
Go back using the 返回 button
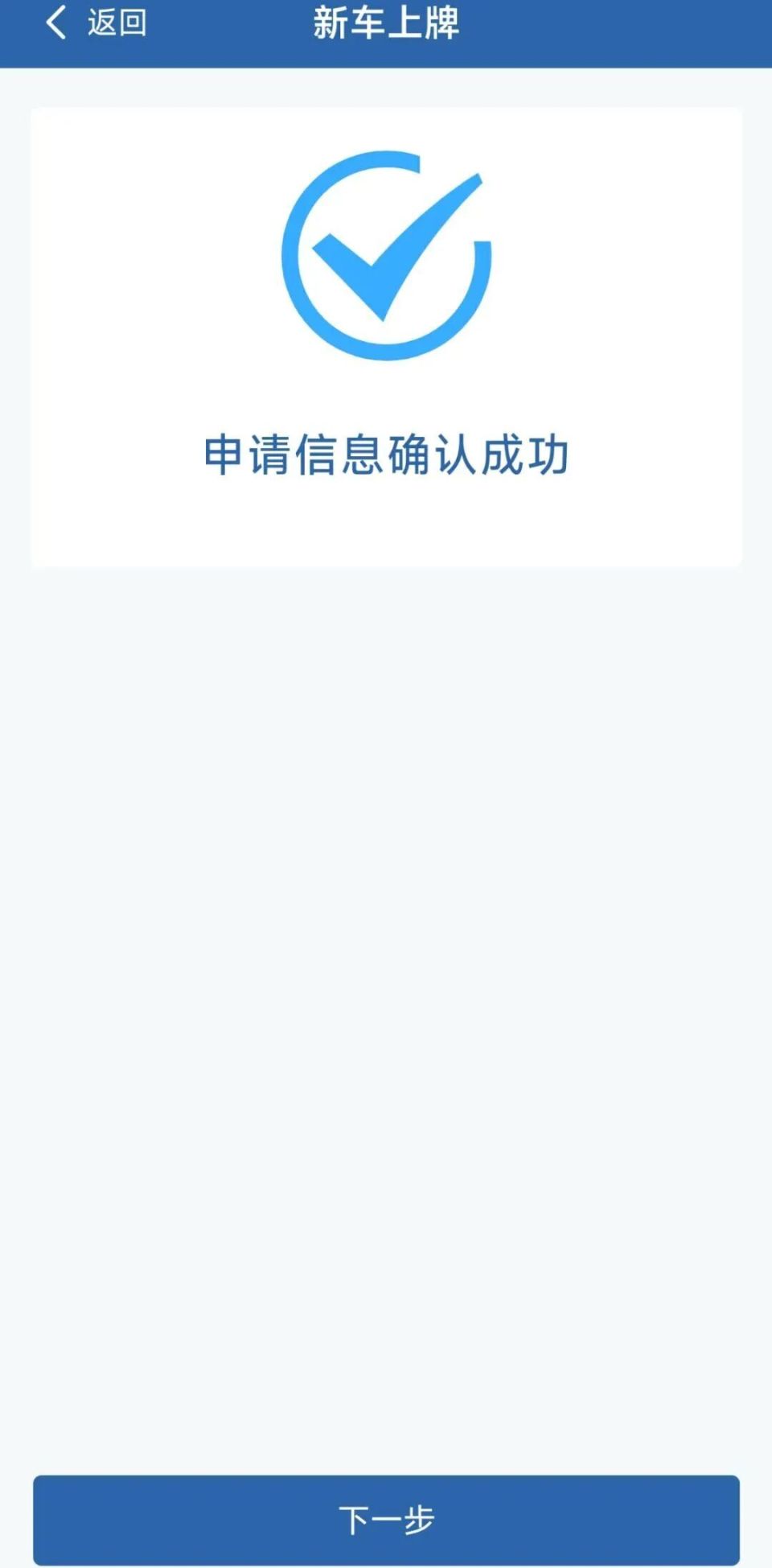click(96, 23)
